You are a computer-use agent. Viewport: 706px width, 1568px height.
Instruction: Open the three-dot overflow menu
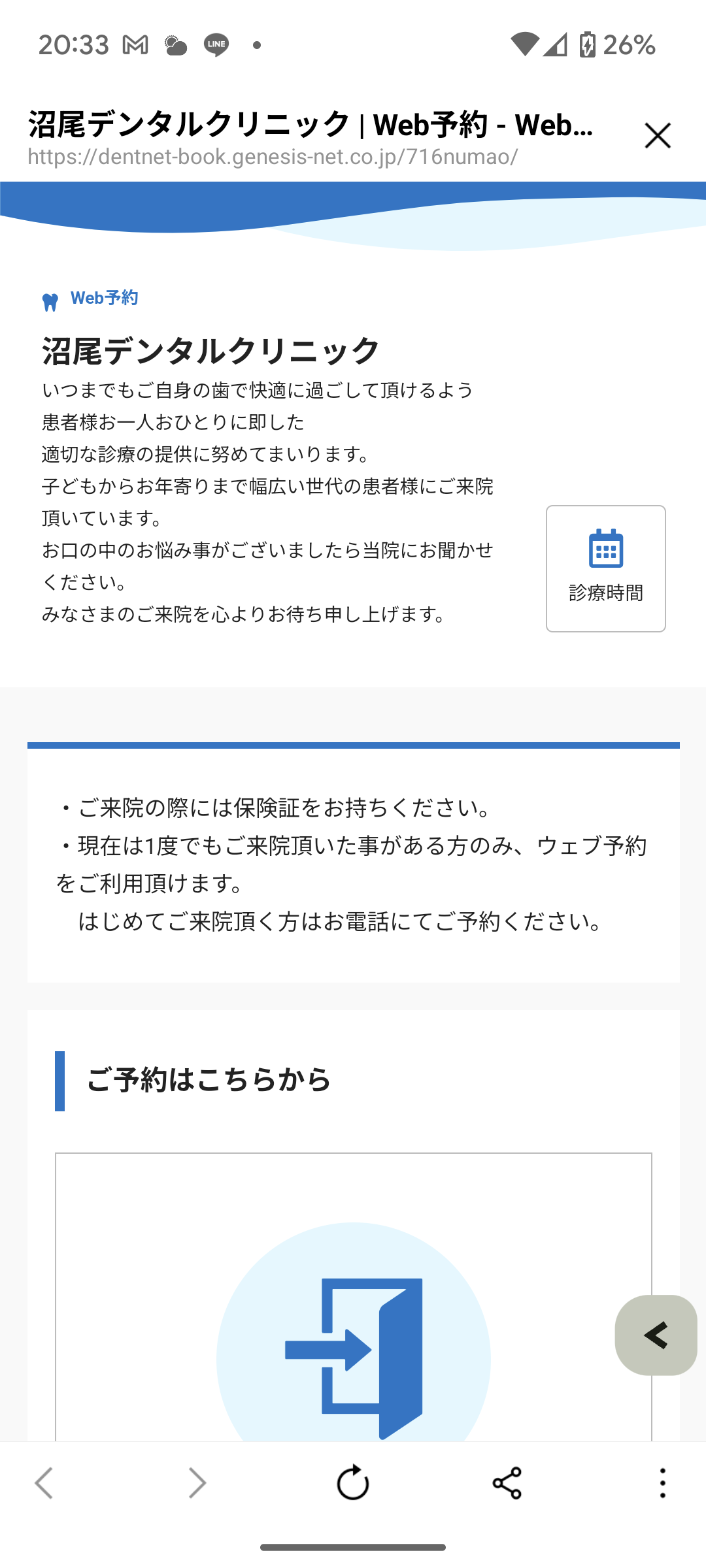pos(663,1482)
